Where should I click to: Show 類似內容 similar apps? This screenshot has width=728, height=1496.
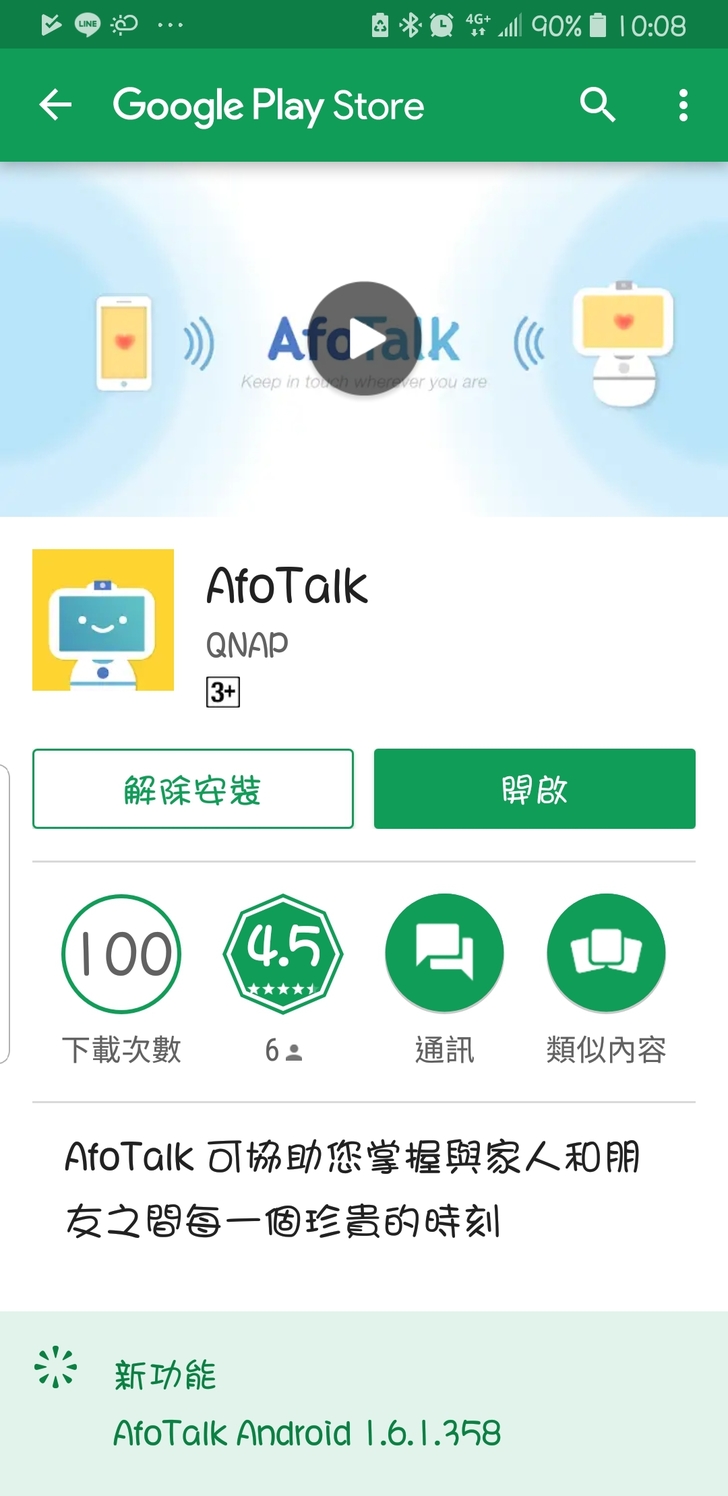point(606,955)
